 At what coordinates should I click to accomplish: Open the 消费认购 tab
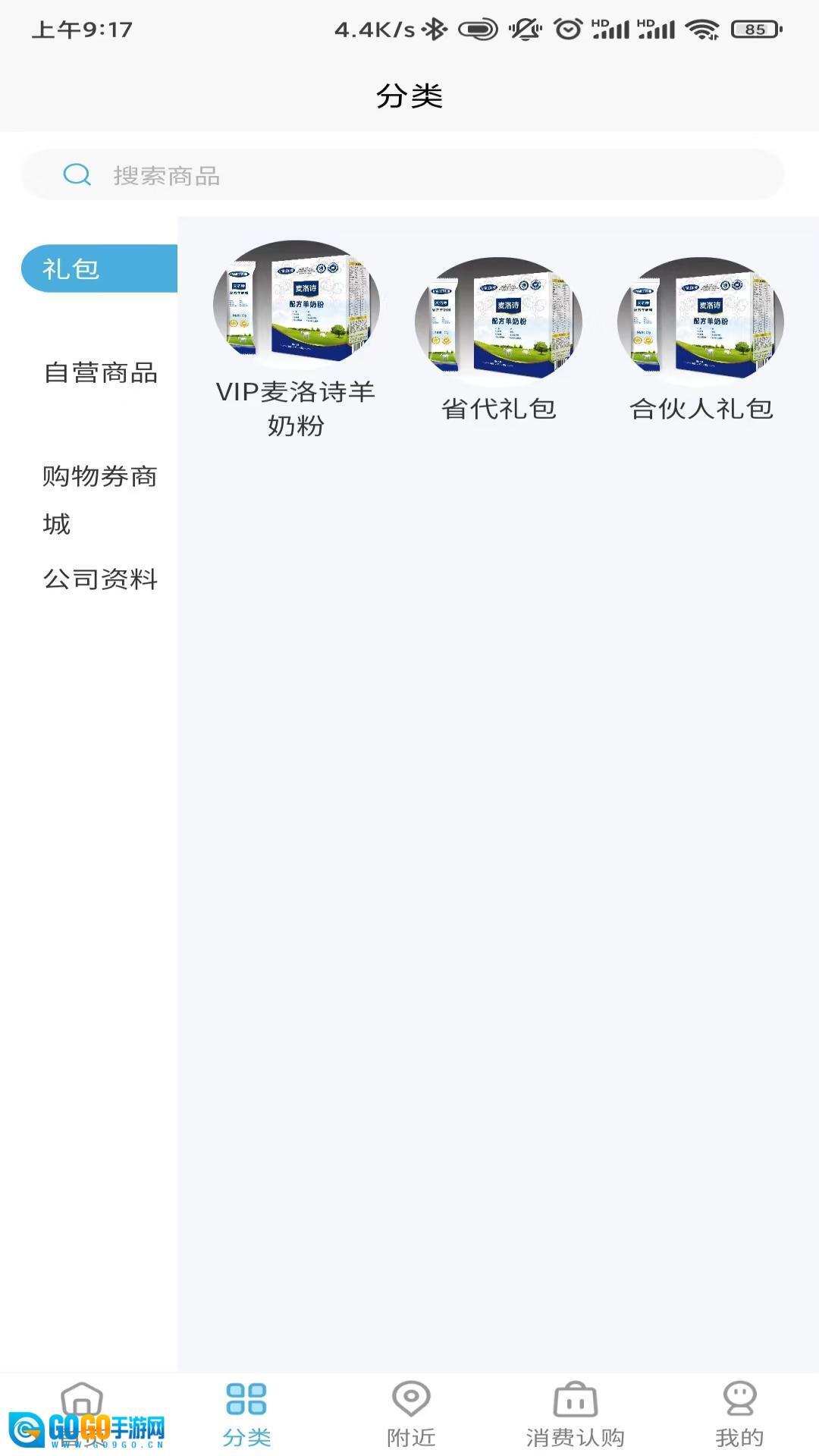click(x=575, y=1414)
